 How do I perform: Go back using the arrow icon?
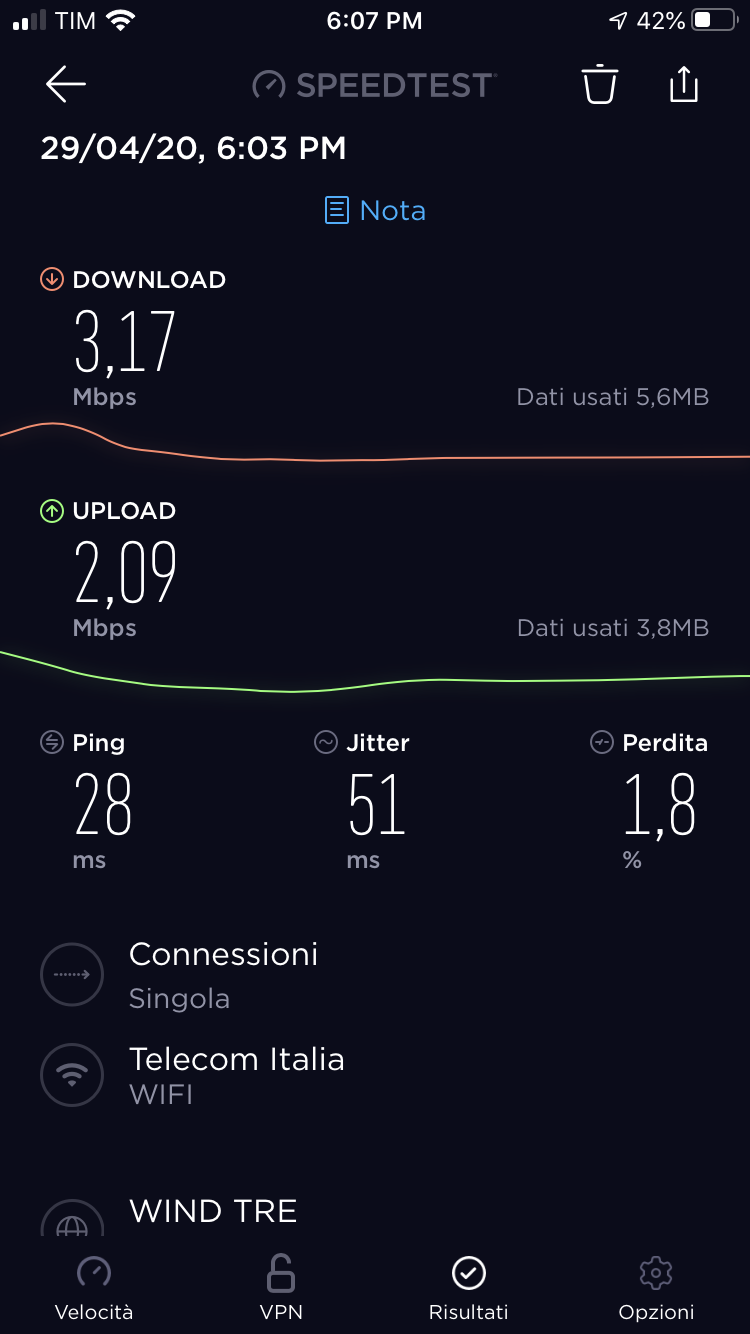(x=66, y=85)
